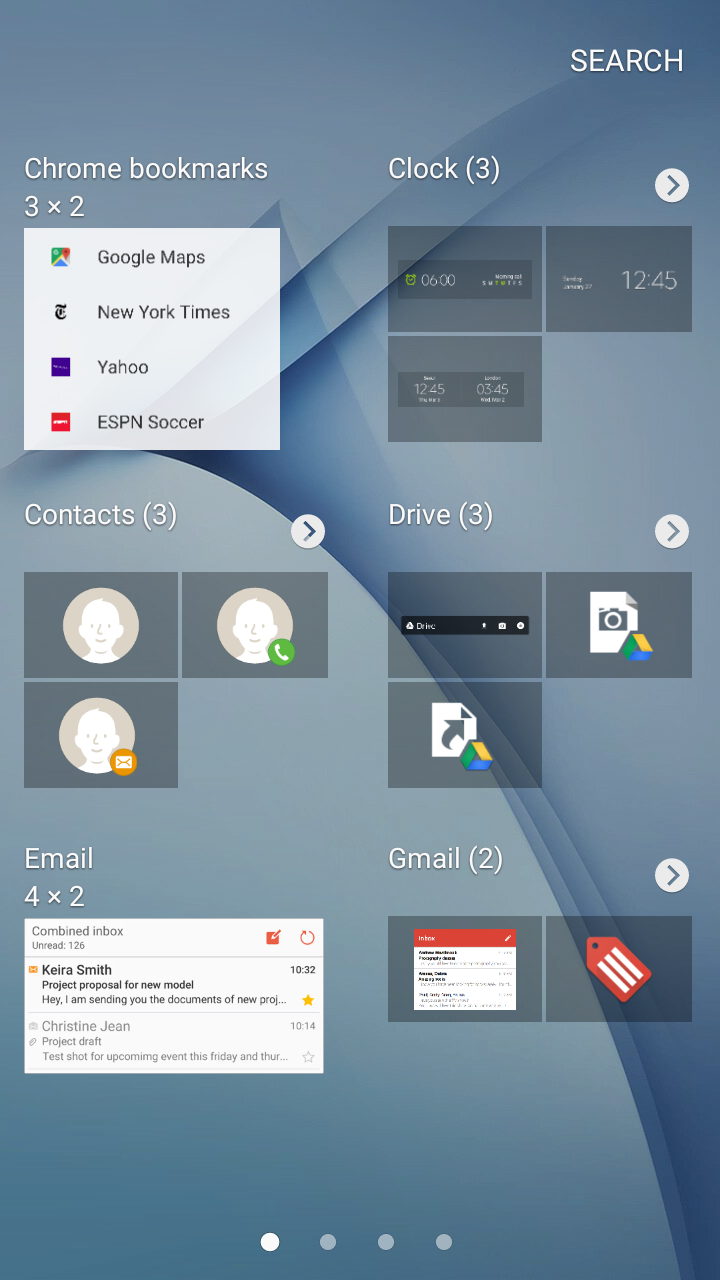This screenshot has height=1280, width=720.
Task: Pick the Drive shortcut widget
Action: click(x=465, y=735)
